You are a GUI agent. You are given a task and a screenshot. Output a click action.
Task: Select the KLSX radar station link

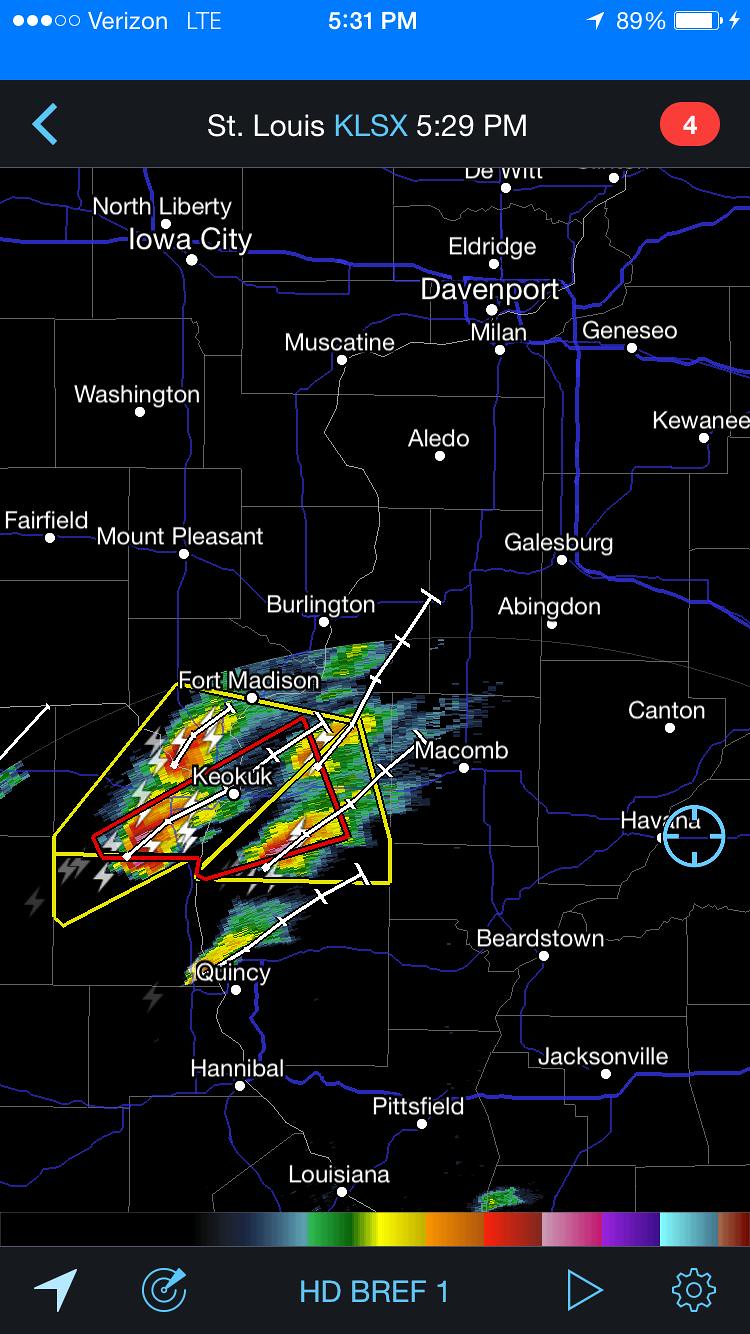[371, 126]
